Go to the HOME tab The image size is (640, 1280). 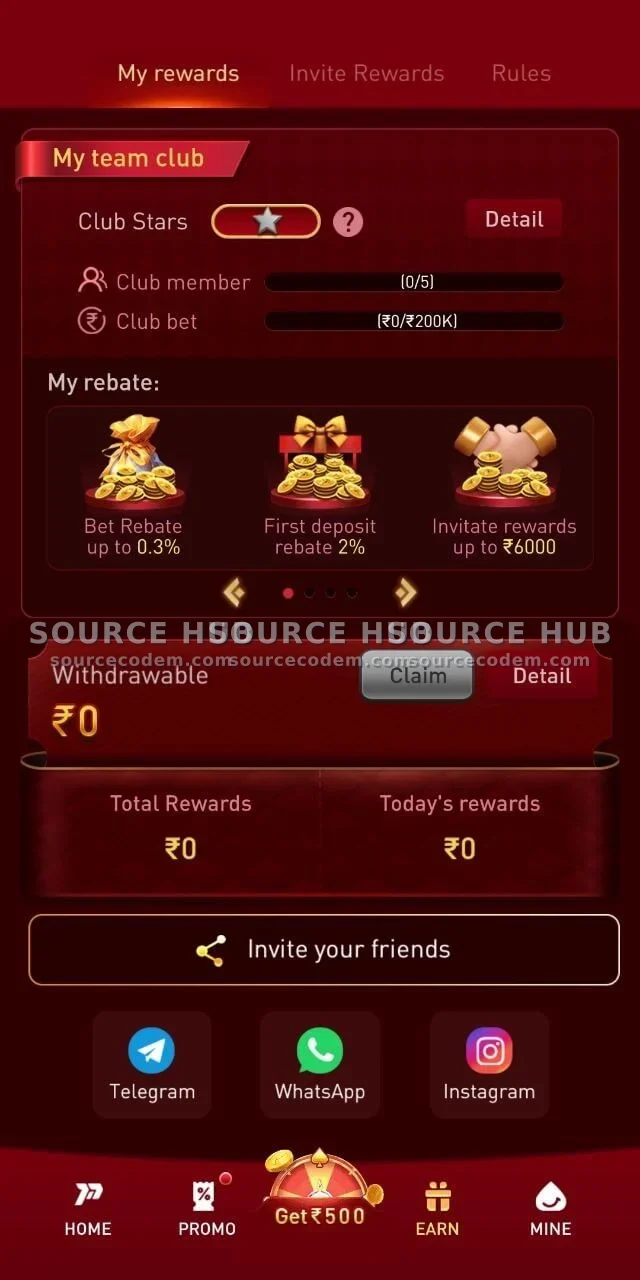88,1208
